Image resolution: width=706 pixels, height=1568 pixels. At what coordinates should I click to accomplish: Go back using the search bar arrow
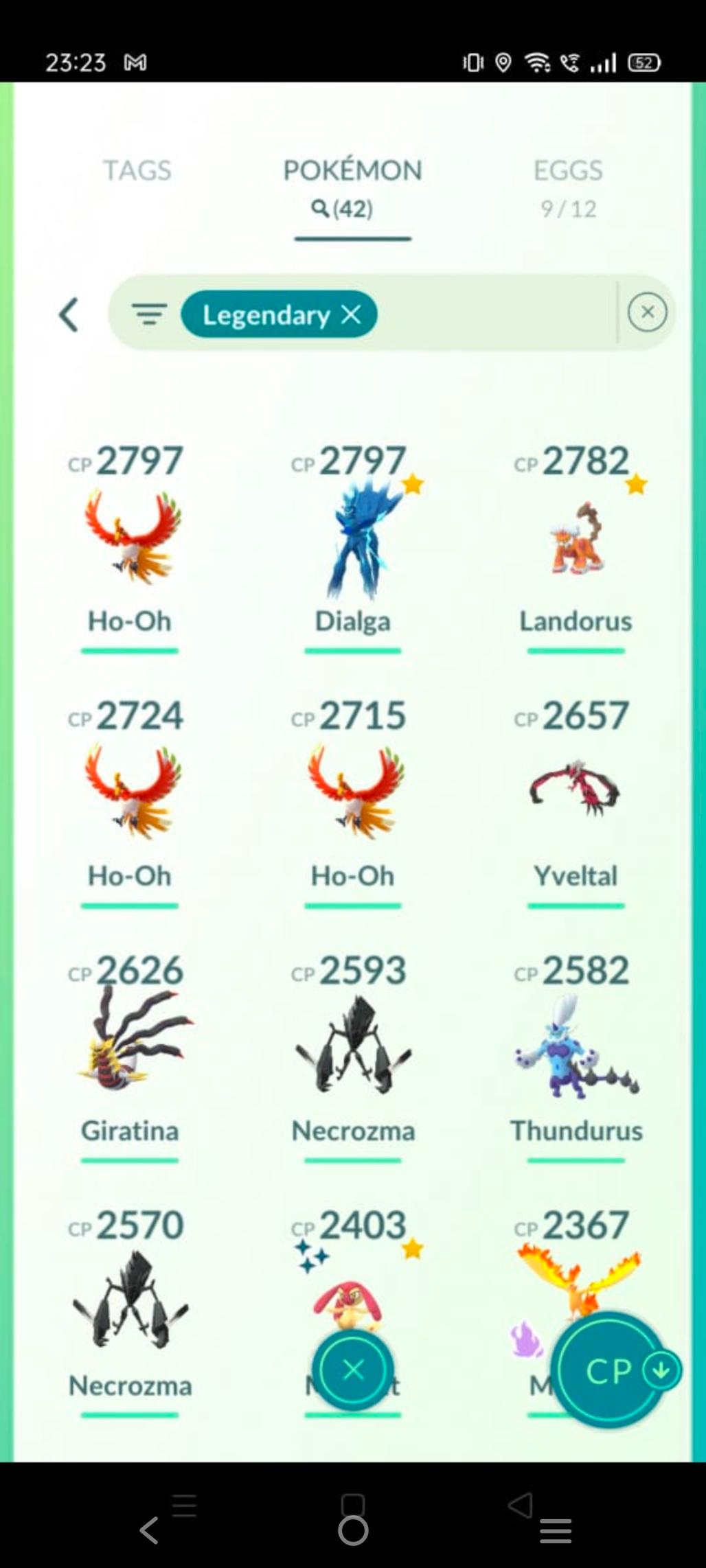(69, 314)
